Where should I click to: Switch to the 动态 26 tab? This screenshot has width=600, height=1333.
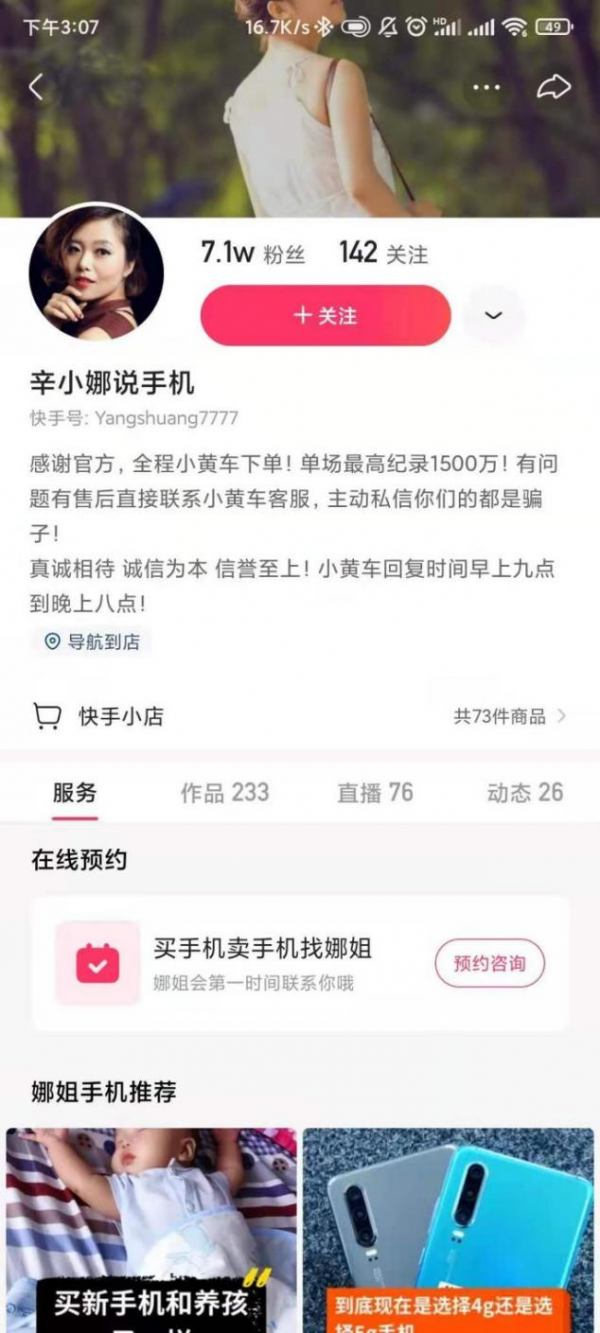[x=525, y=793]
